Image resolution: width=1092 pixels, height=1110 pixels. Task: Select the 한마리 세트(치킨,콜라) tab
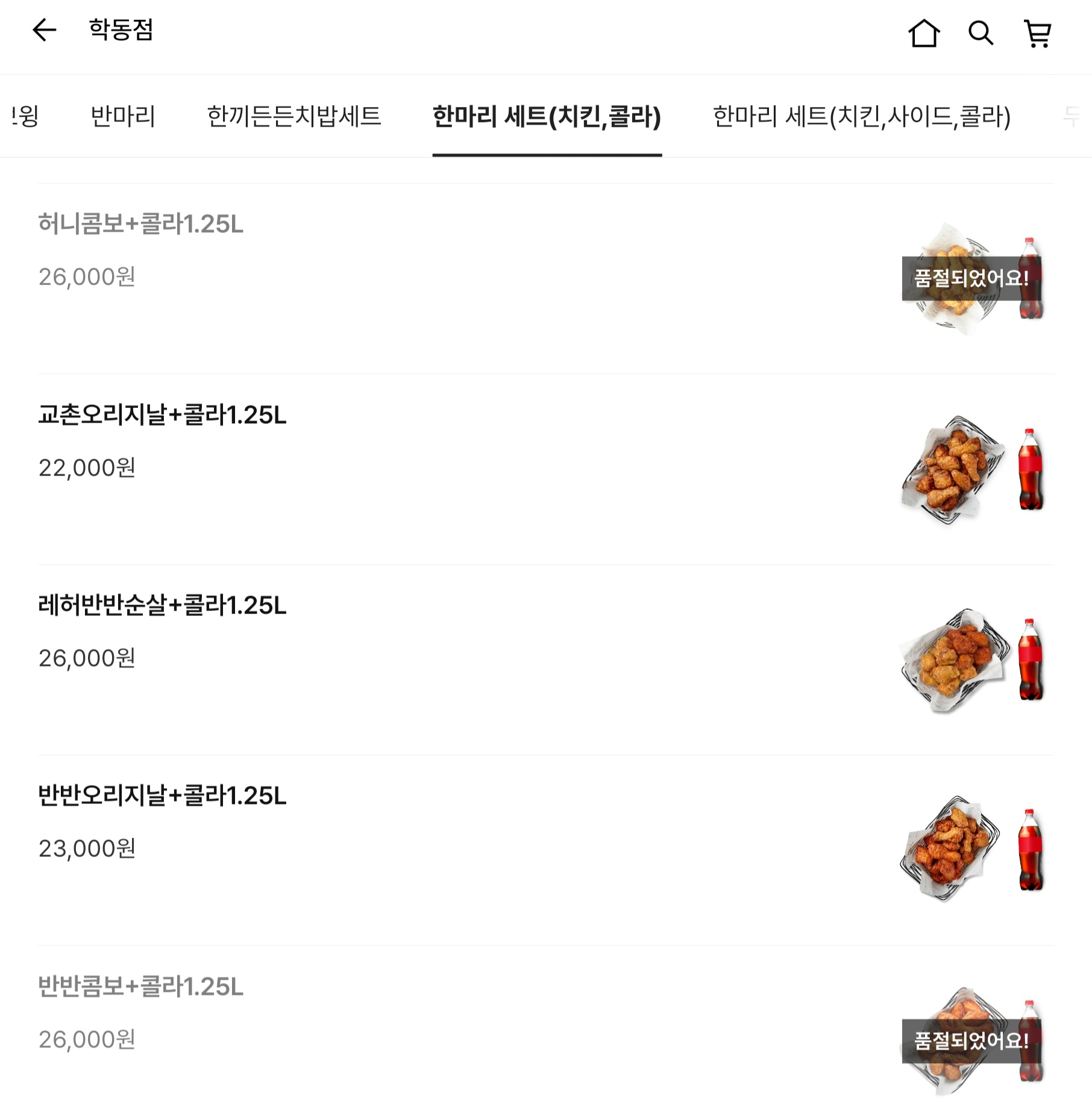[547, 116]
